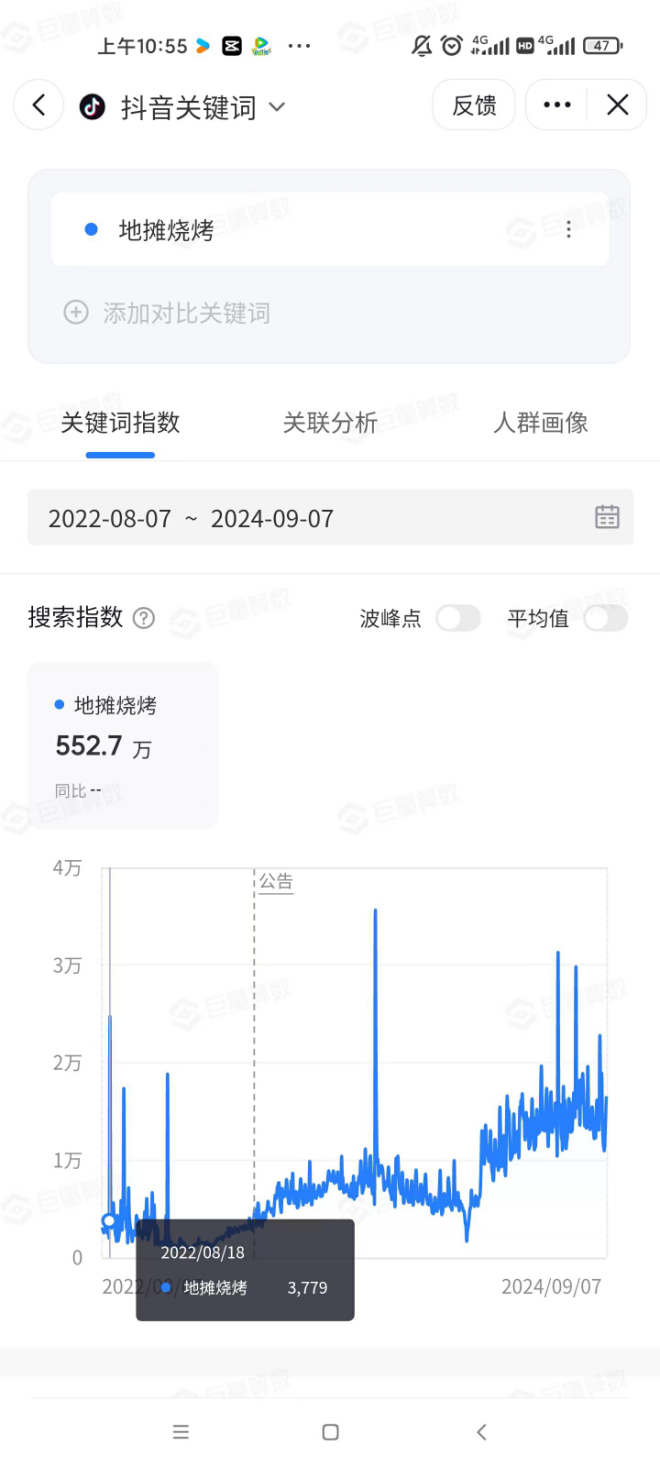Open recent apps from navigation bar
660x1467 pixels.
(180, 1432)
